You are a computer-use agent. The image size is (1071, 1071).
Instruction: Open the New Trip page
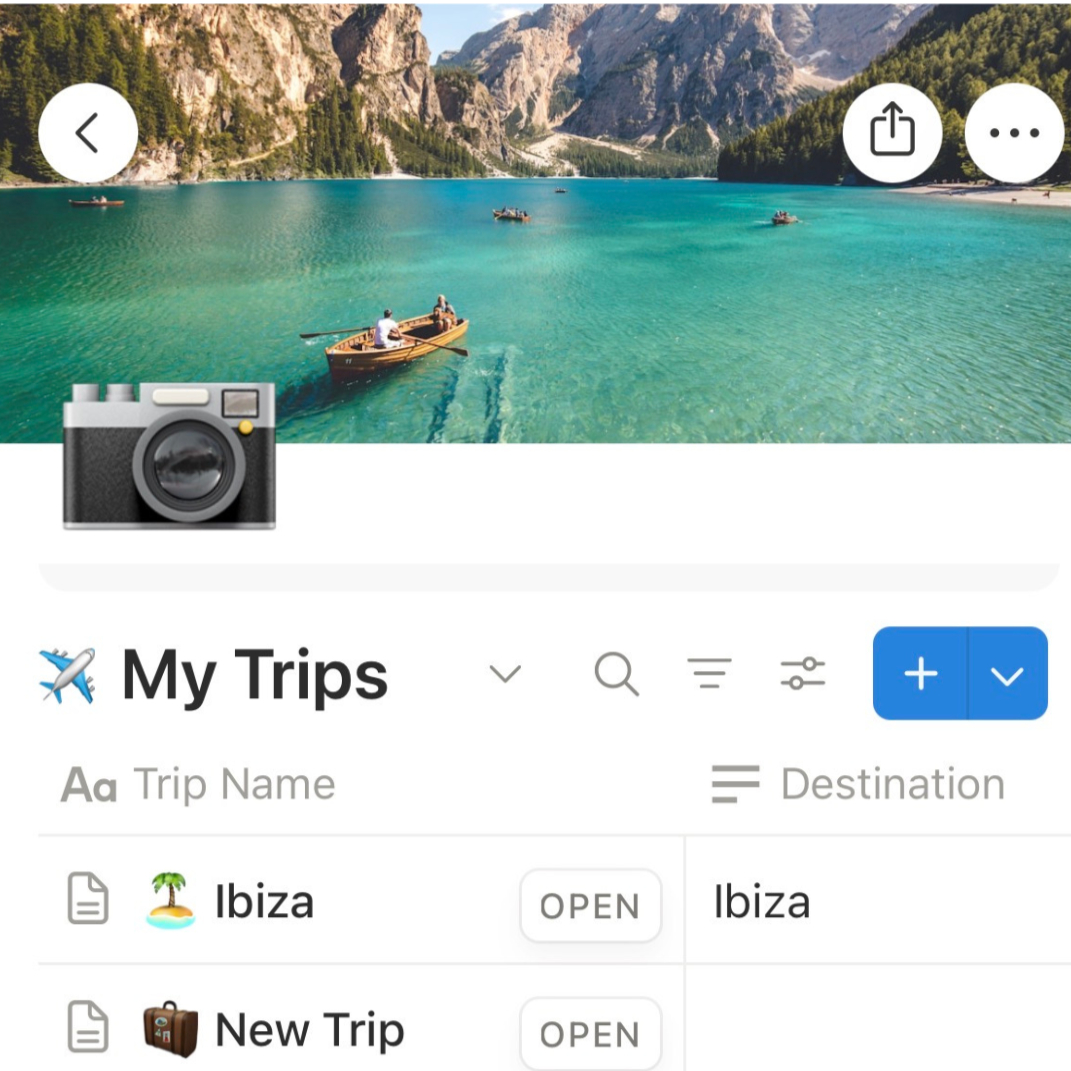590,1033
